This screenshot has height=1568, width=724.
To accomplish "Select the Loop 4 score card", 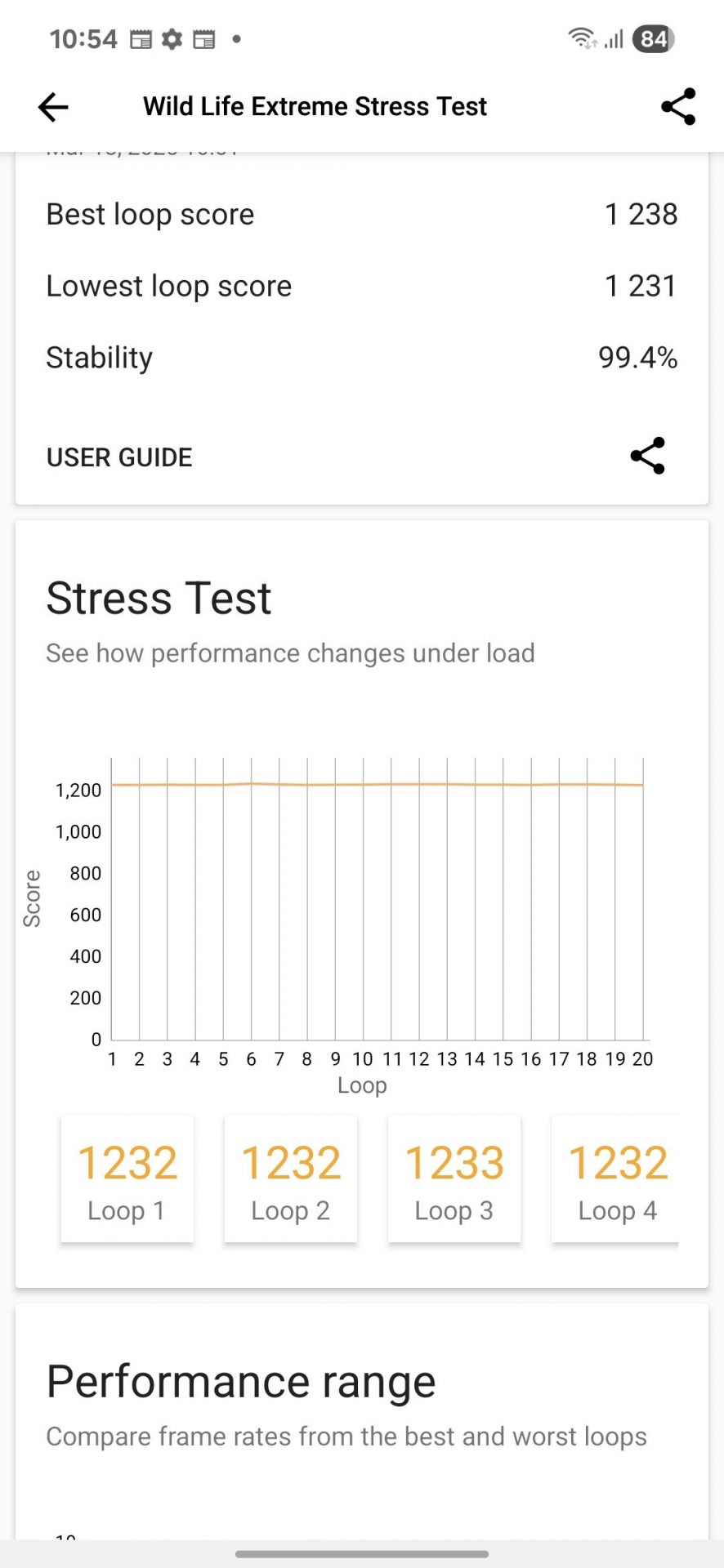I will pos(616,1178).
